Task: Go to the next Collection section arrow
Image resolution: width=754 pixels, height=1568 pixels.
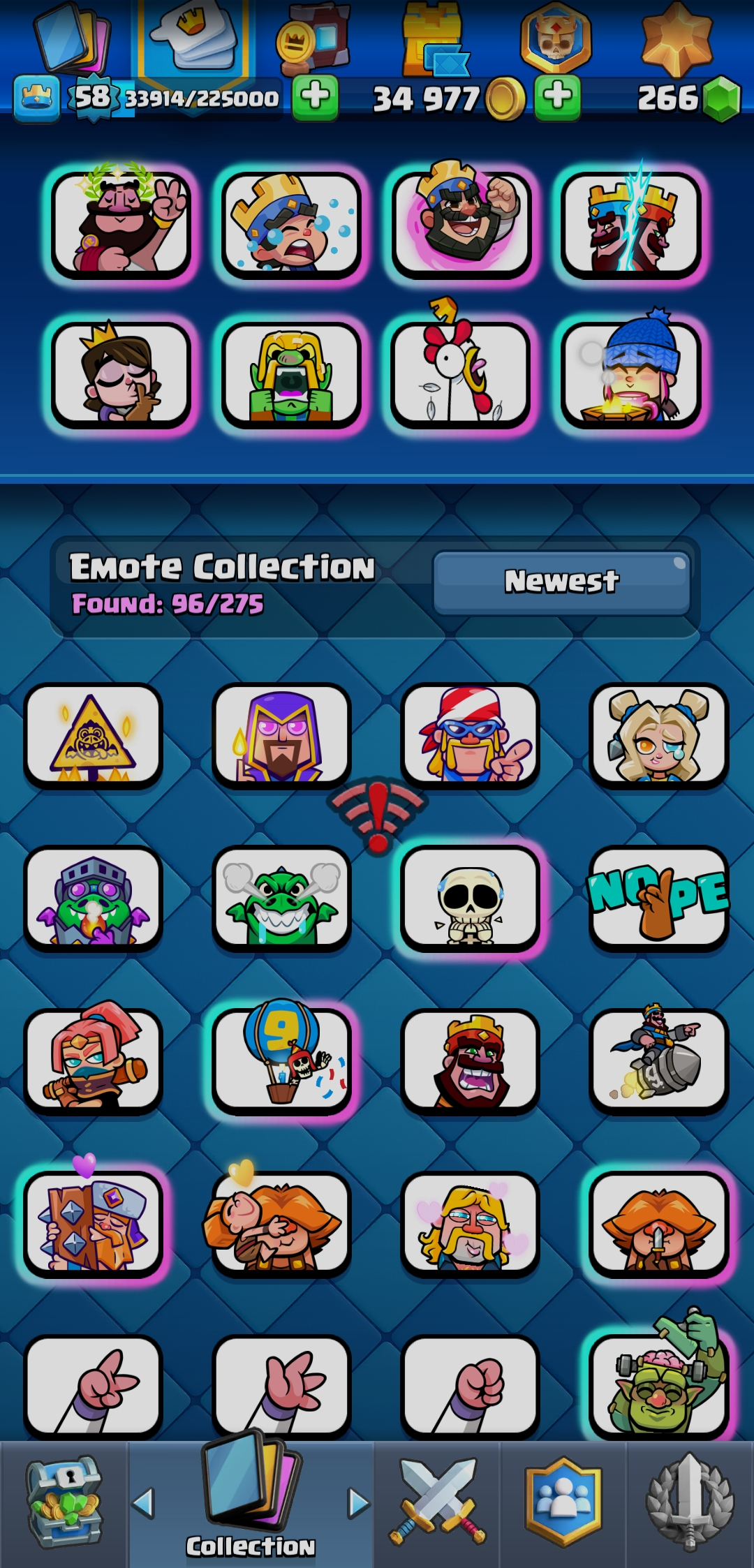Action: pos(358,1503)
